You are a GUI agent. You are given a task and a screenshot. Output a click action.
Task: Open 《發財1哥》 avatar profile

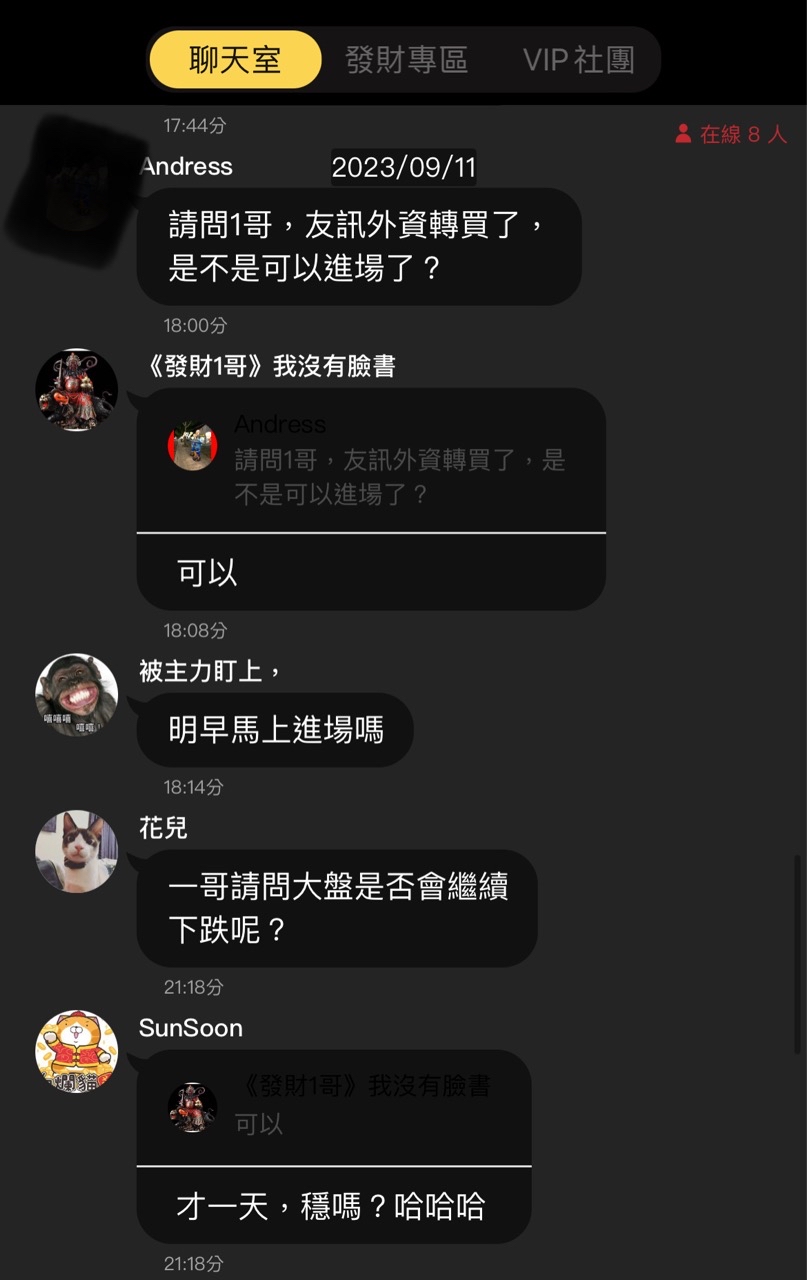77,390
